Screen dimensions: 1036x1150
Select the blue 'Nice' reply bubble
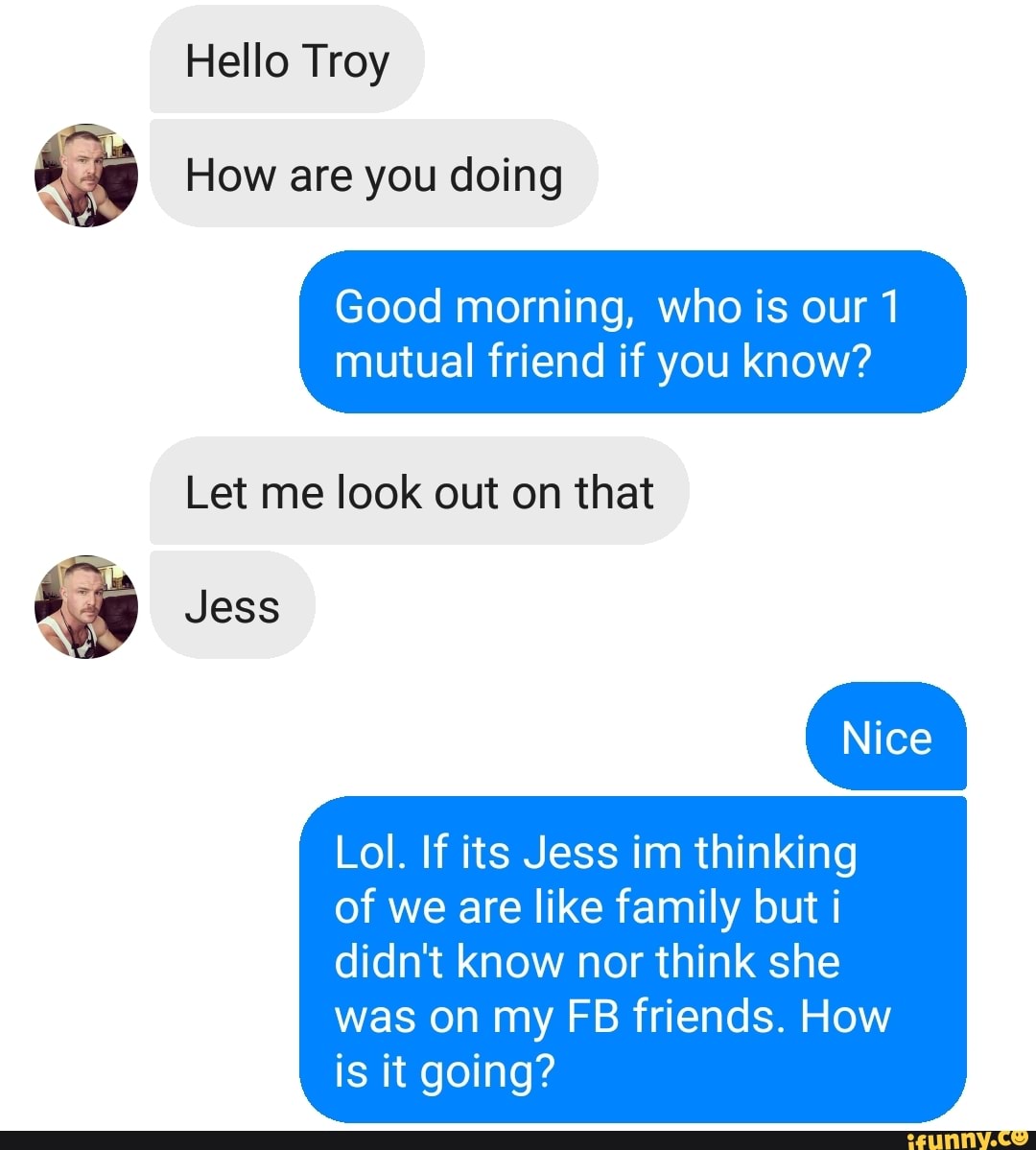885,738
